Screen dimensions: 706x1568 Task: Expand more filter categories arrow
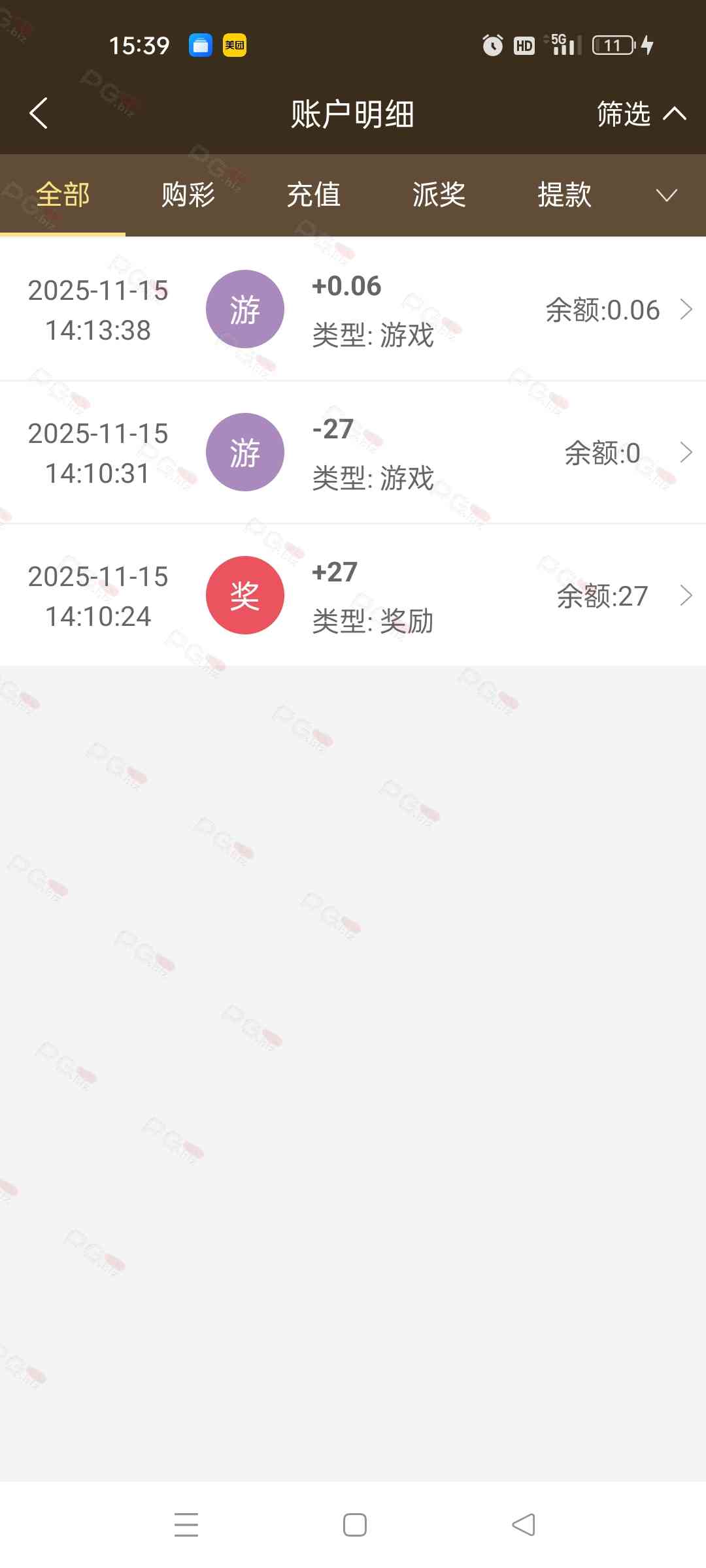(x=667, y=195)
